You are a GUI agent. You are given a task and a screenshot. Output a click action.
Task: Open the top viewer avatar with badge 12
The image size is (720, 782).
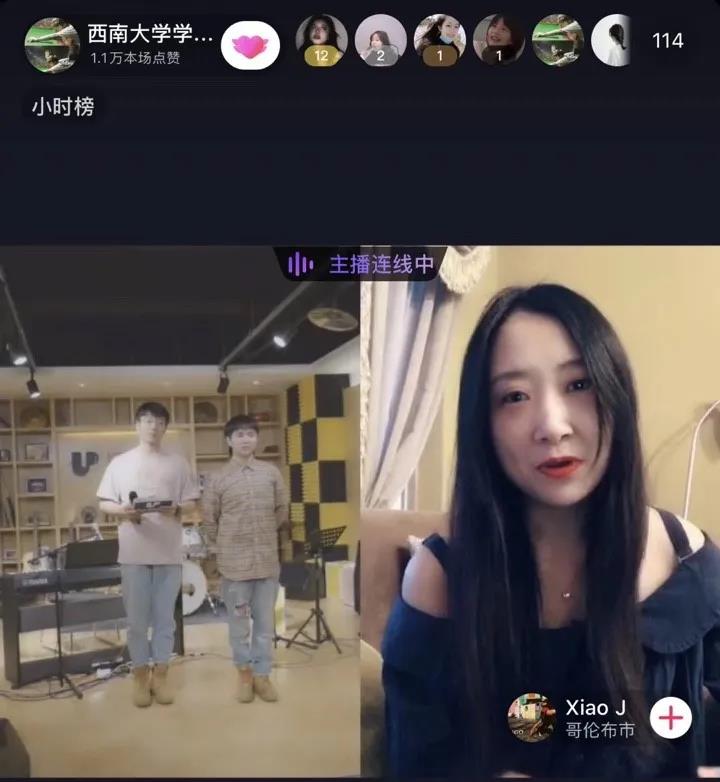pyautogui.click(x=321, y=40)
